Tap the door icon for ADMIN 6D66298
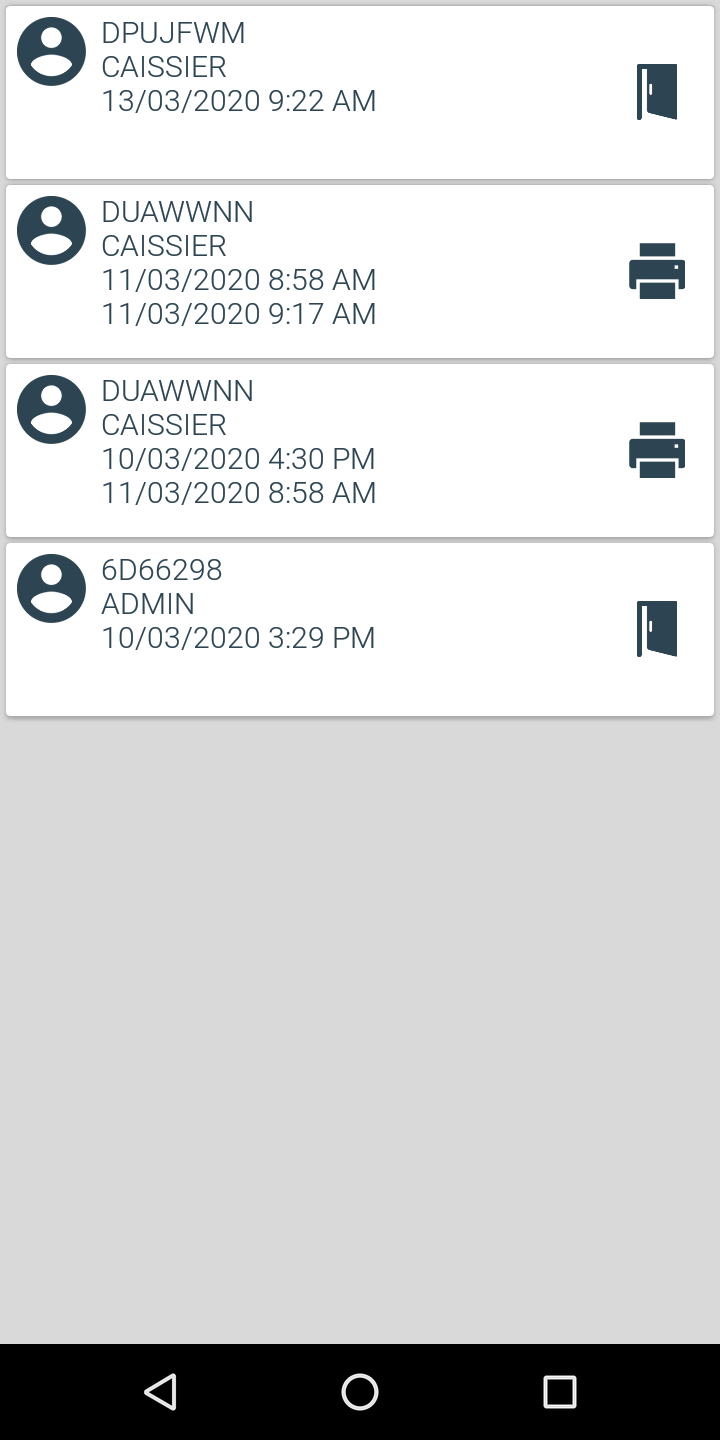Image resolution: width=720 pixels, height=1440 pixels. point(657,629)
